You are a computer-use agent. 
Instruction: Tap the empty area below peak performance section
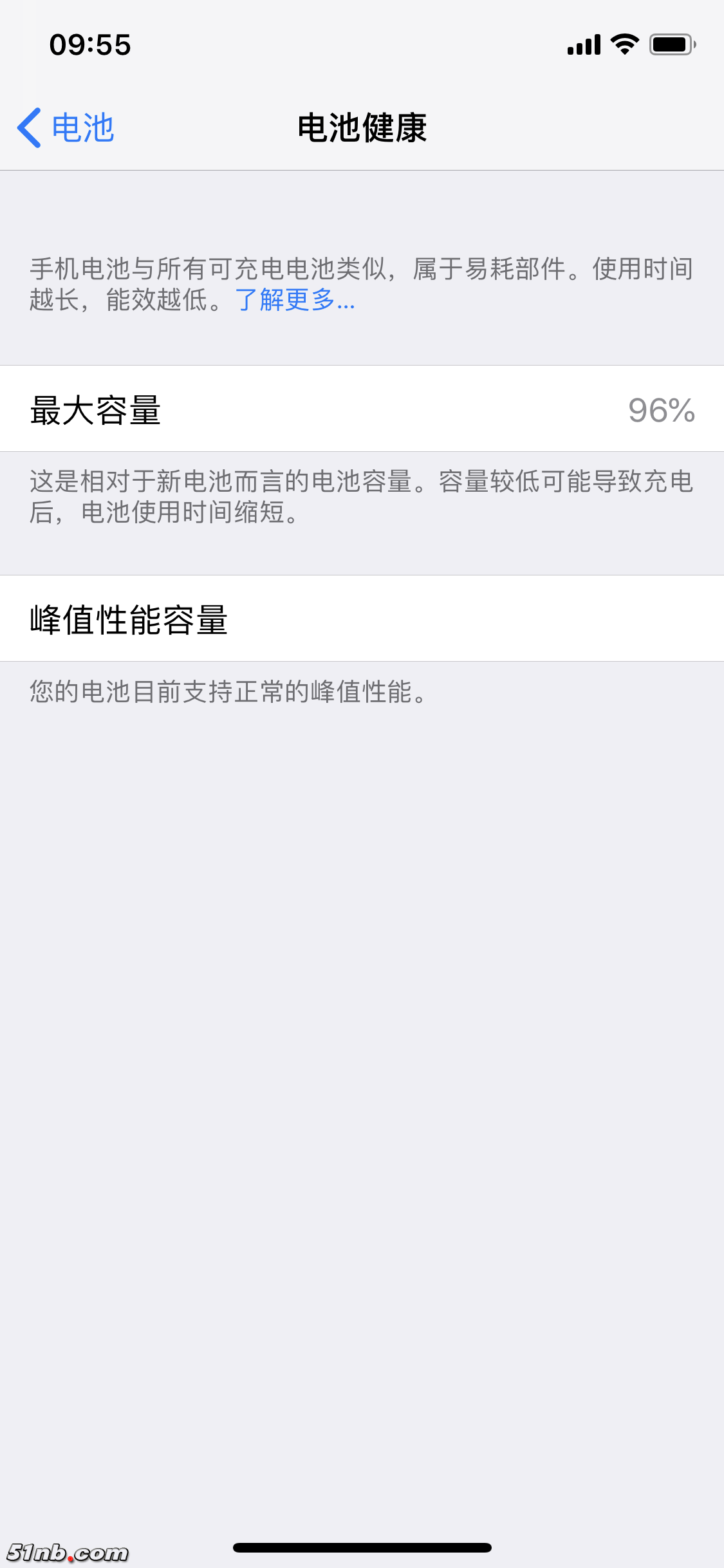pyautogui.click(x=362, y=1030)
